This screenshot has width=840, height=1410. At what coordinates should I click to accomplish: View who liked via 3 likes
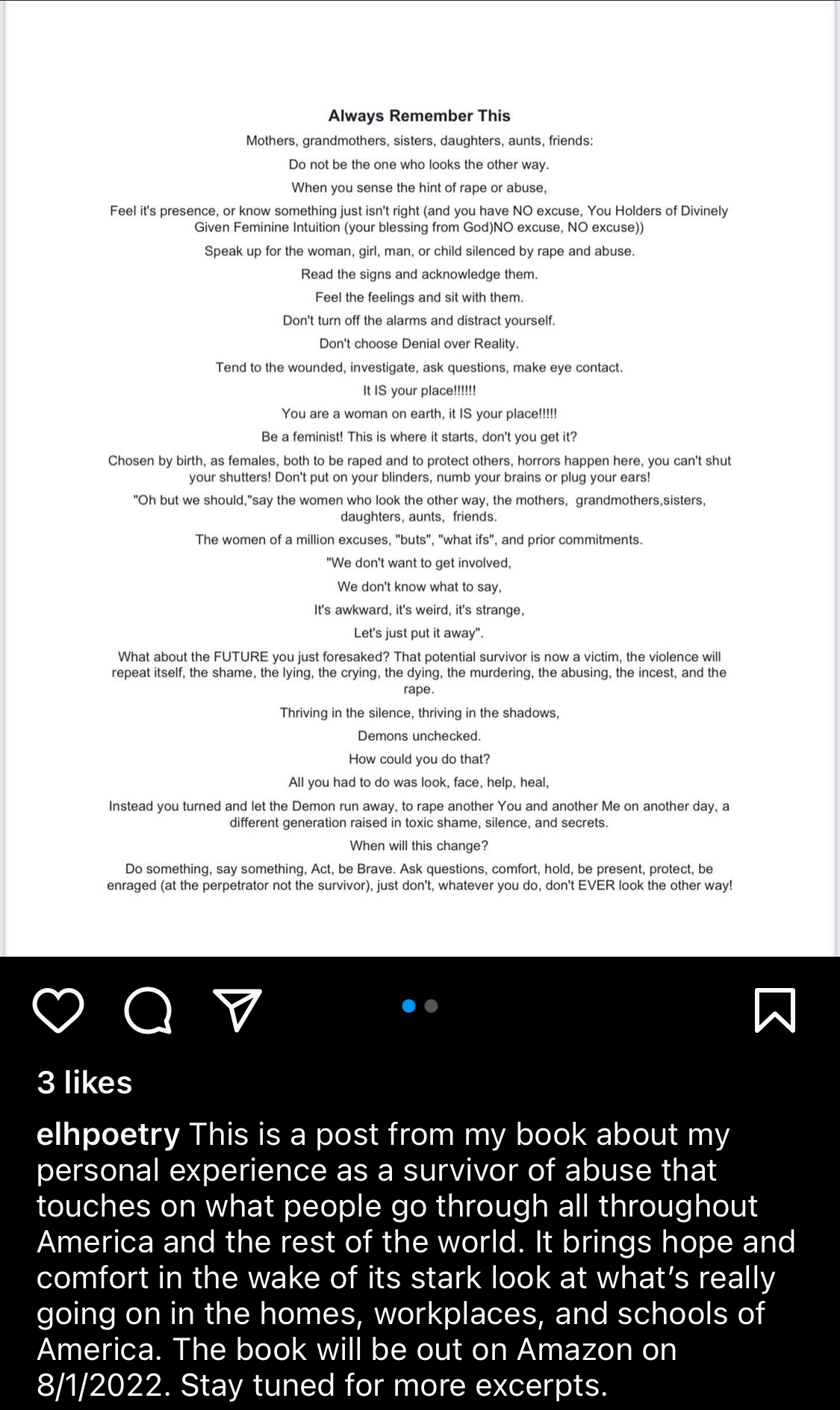click(84, 1082)
